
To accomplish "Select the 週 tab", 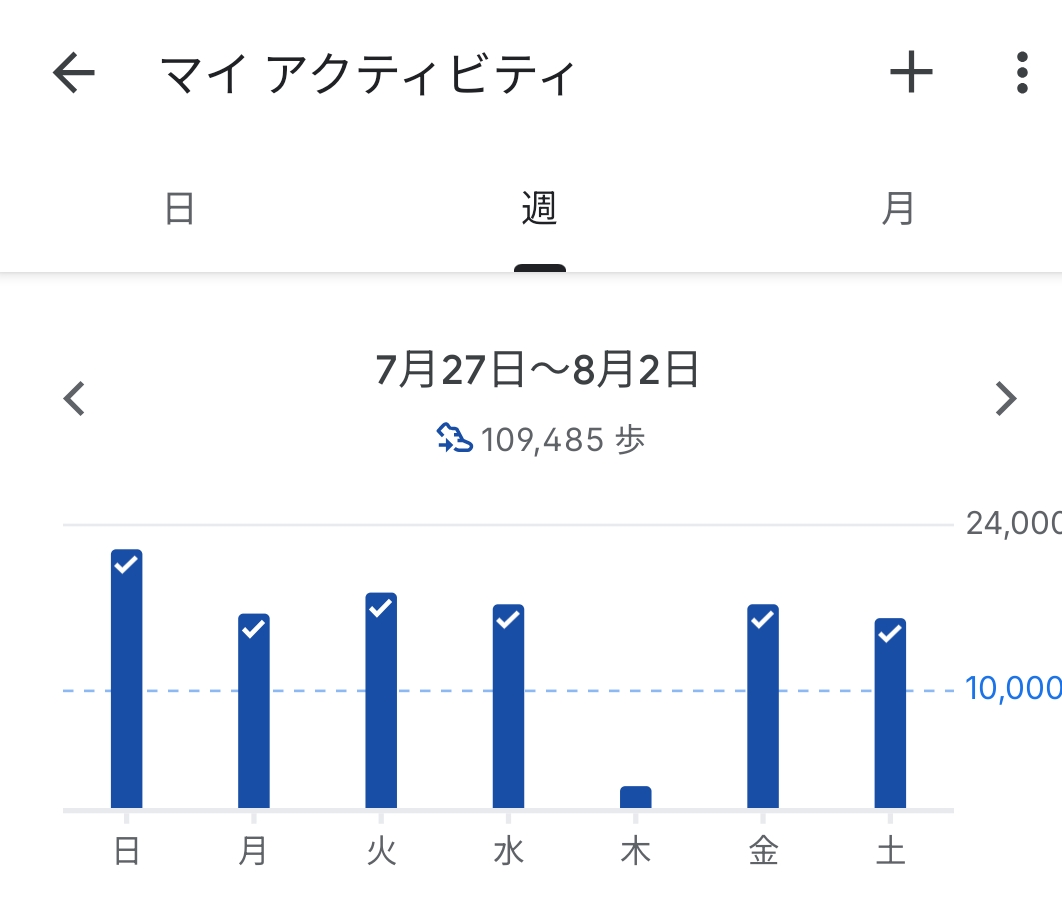I will 539,208.
